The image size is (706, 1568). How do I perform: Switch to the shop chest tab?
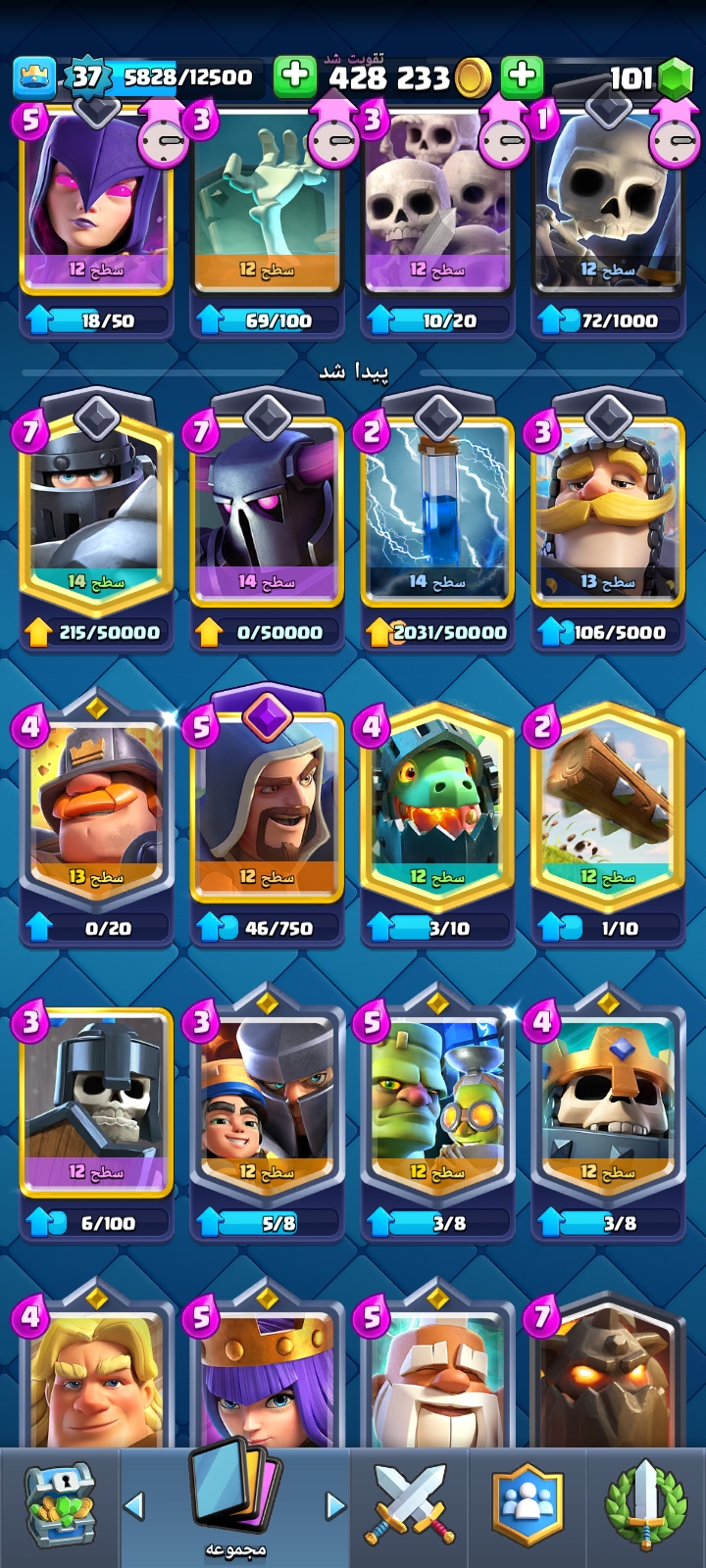(x=59, y=1506)
